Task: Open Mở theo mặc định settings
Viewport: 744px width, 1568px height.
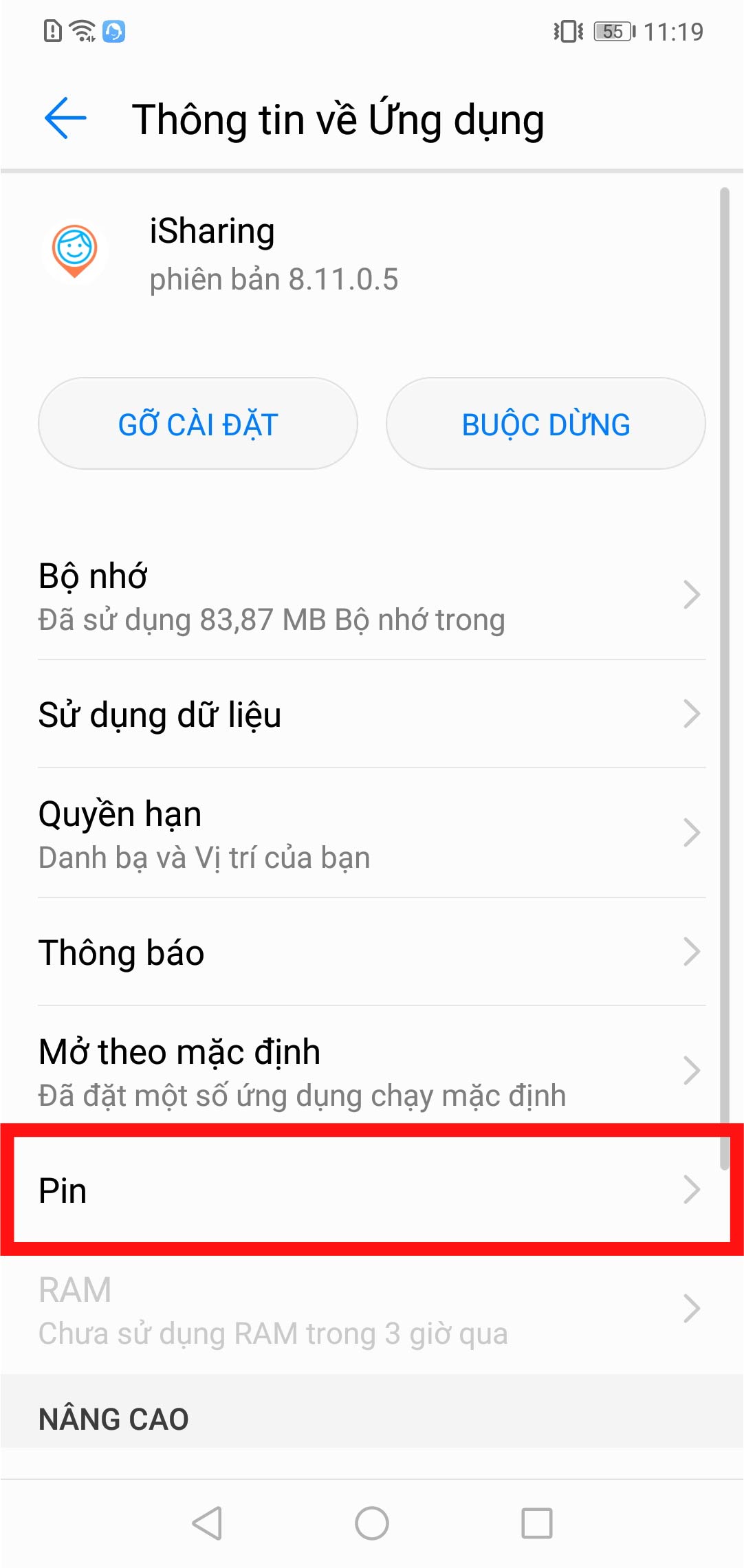Action: (371, 1071)
